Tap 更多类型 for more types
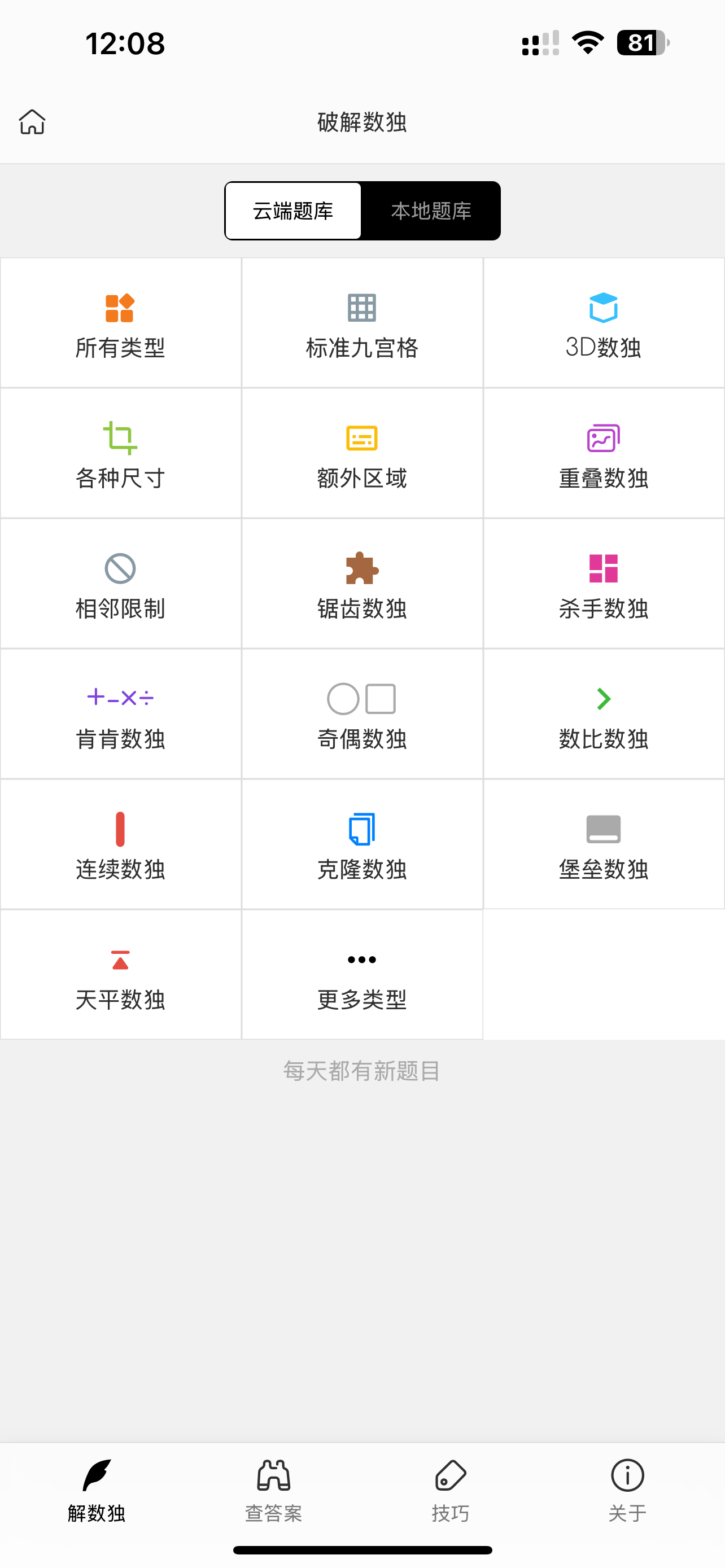 point(362,974)
